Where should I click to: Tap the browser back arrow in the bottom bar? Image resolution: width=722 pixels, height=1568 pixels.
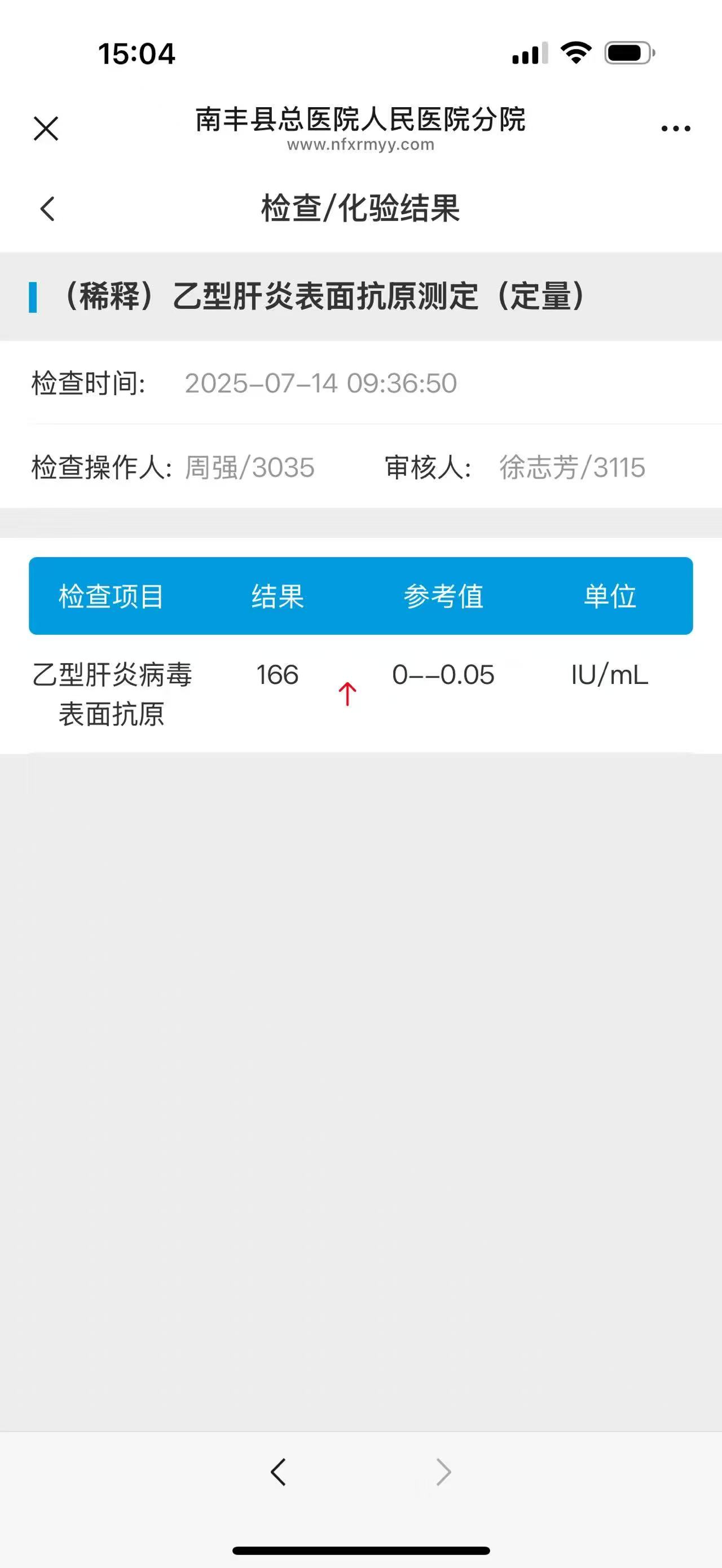(278, 1472)
